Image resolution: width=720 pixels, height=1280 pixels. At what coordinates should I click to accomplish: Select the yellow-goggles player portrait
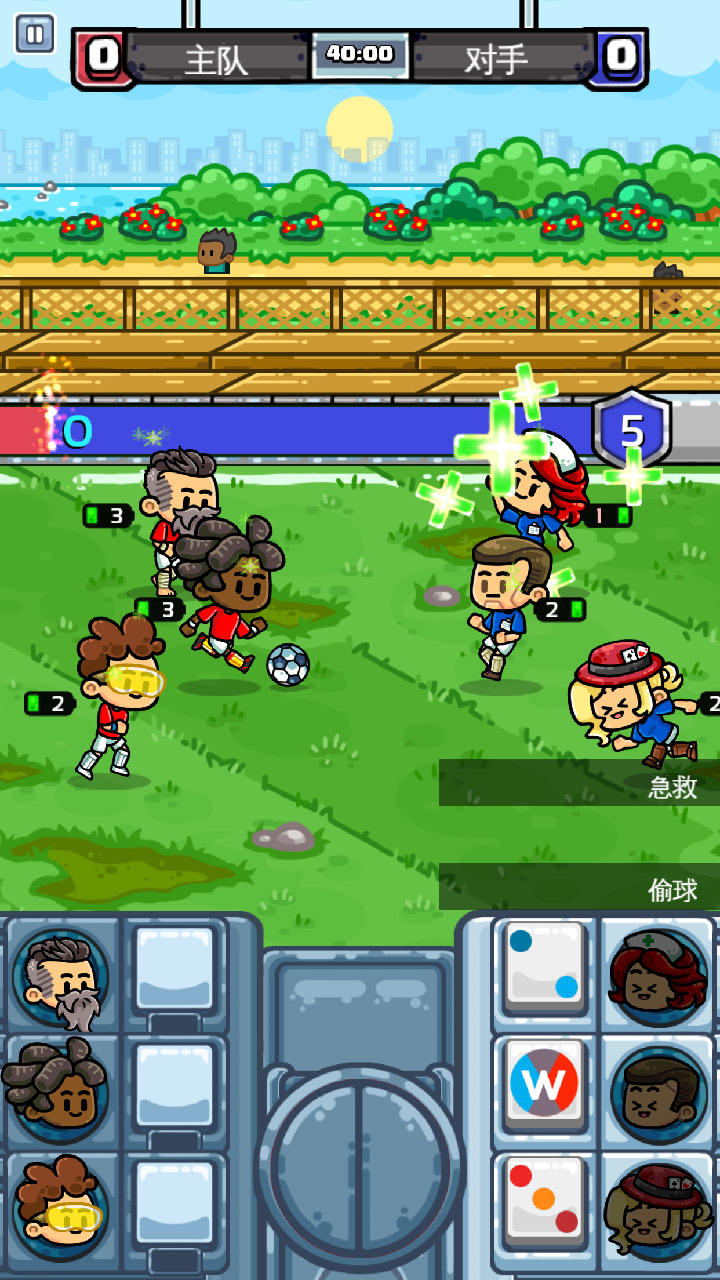[61, 1210]
